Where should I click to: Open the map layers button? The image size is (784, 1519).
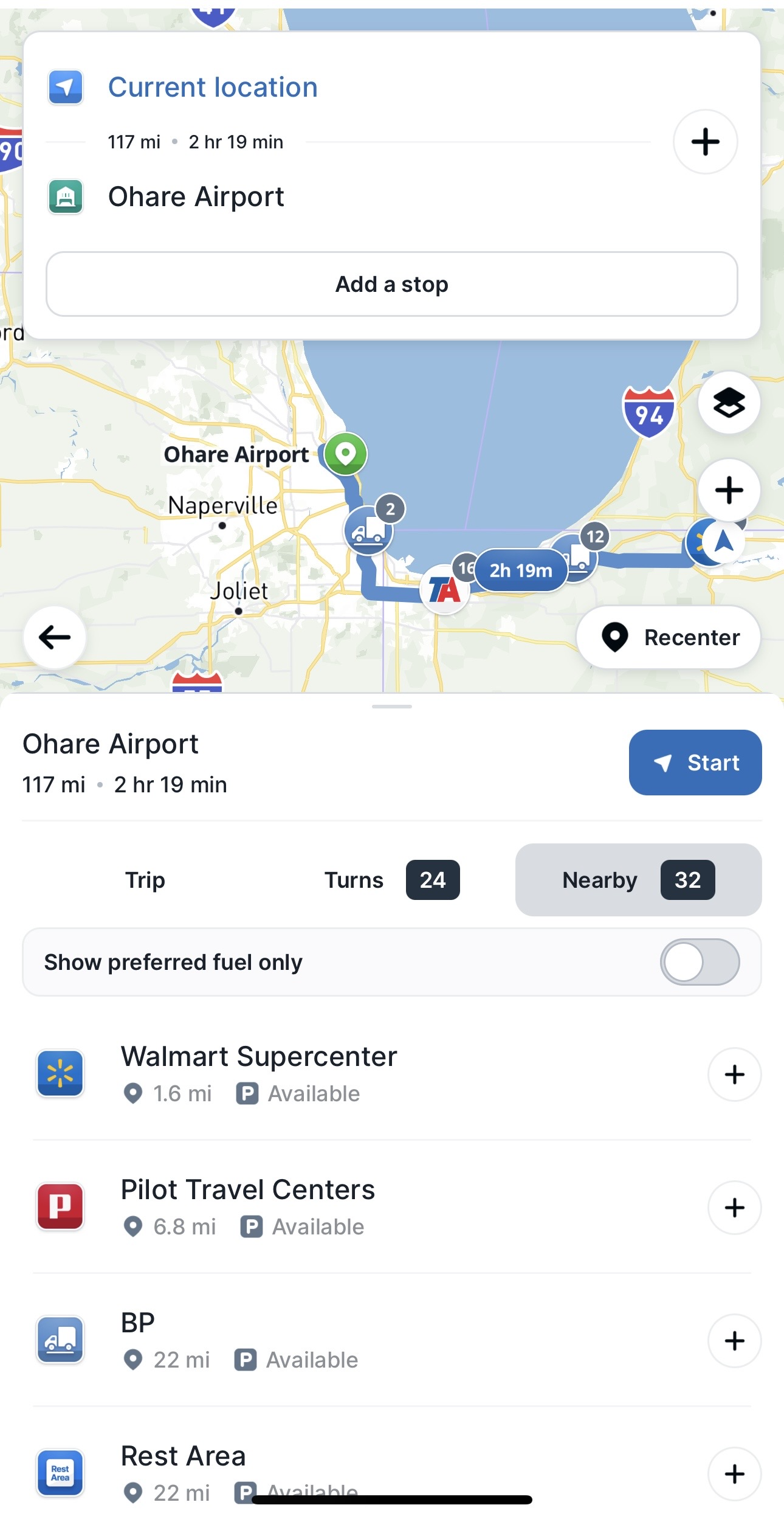(729, 403)
